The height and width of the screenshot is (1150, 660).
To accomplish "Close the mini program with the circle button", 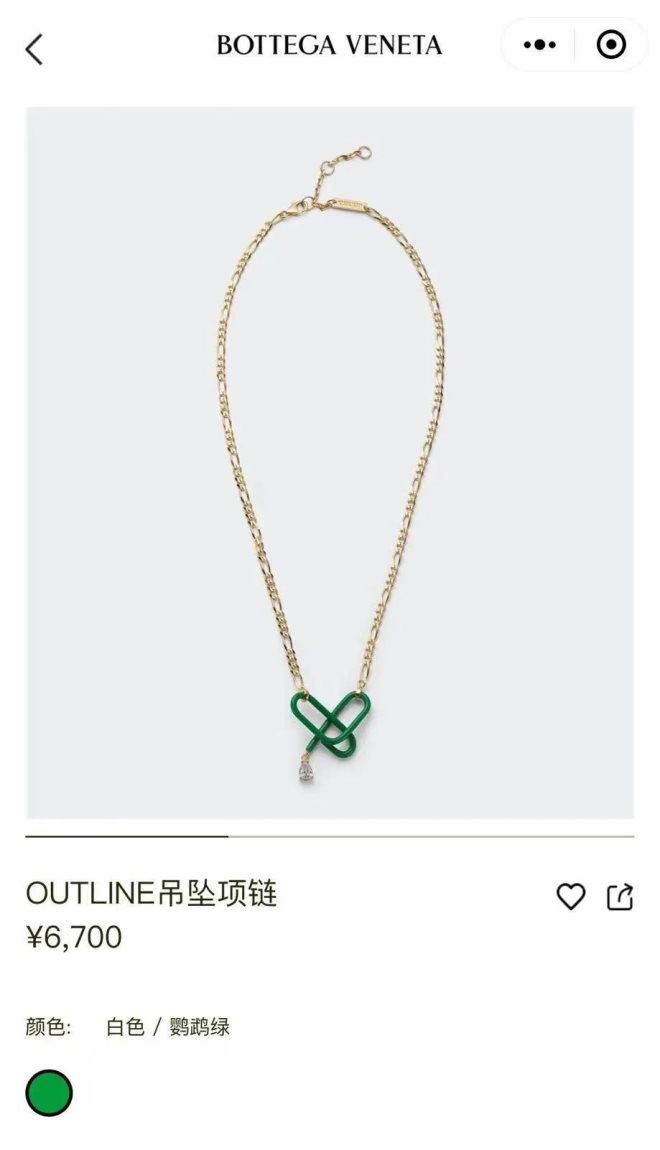I will (611, 45).
